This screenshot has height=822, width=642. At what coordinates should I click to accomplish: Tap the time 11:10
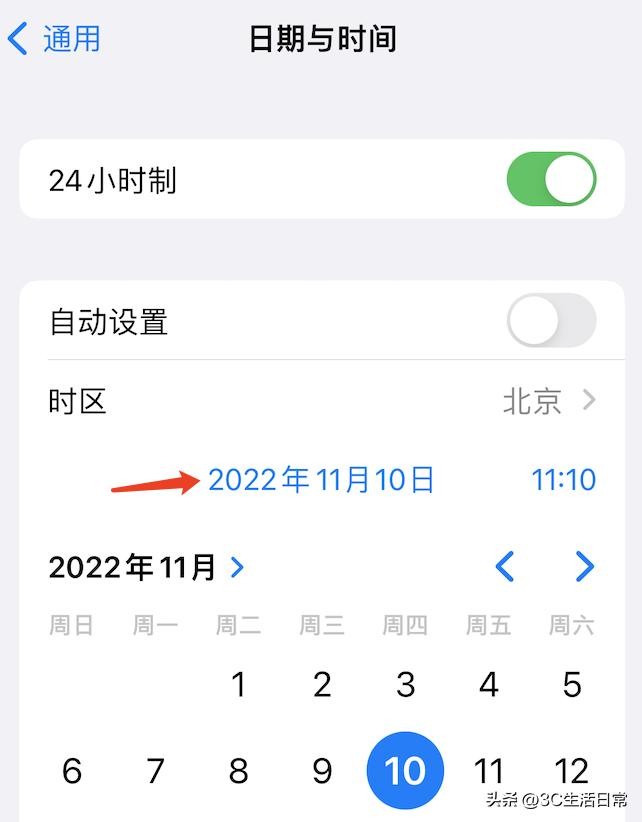tap(564, 480)
